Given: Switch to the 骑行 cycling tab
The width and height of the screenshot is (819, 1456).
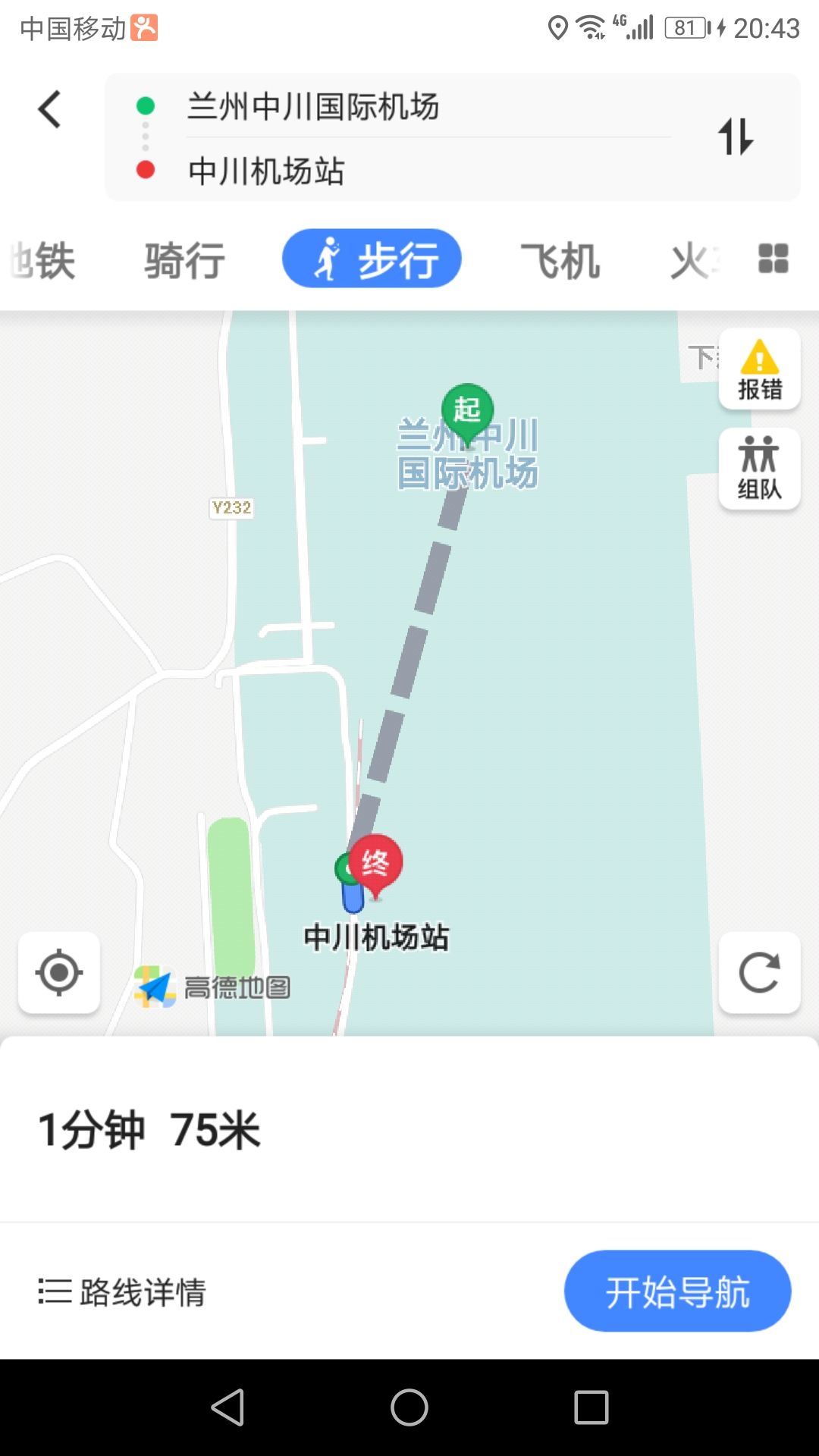Looking at the screenshot, I should [x=185, y=260].
